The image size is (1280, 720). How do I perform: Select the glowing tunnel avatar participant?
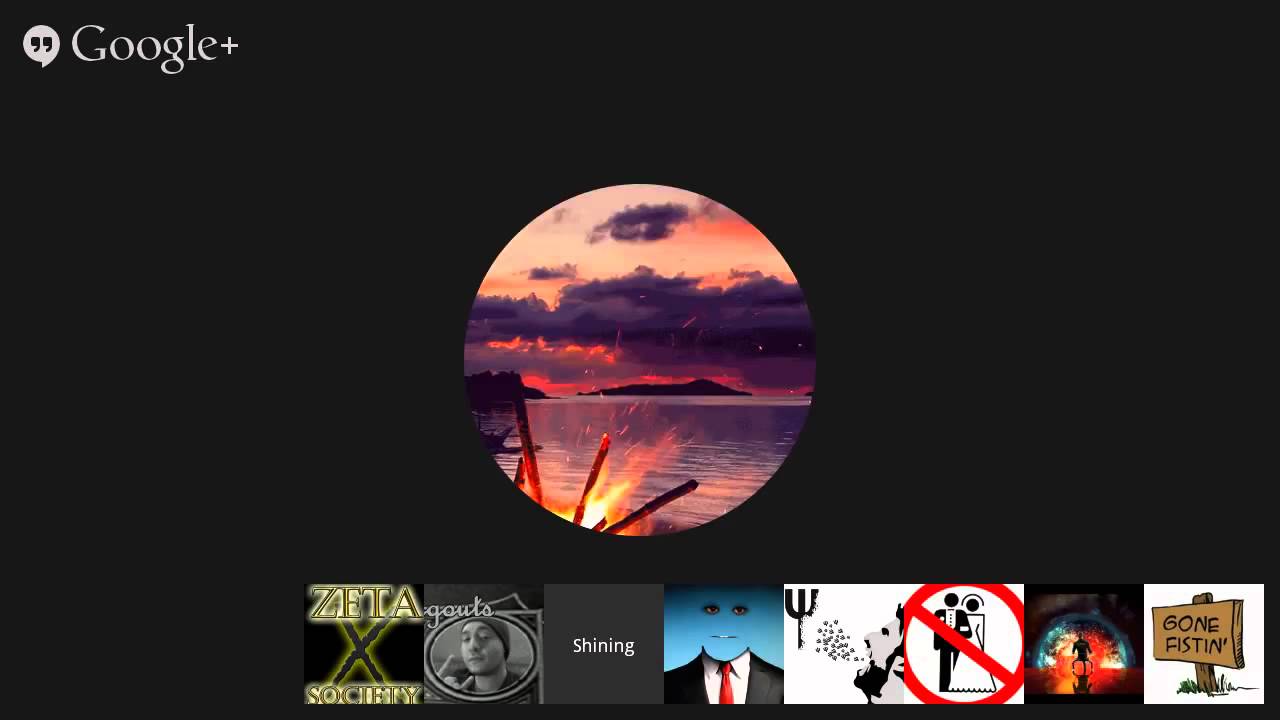pos(1084,644)
